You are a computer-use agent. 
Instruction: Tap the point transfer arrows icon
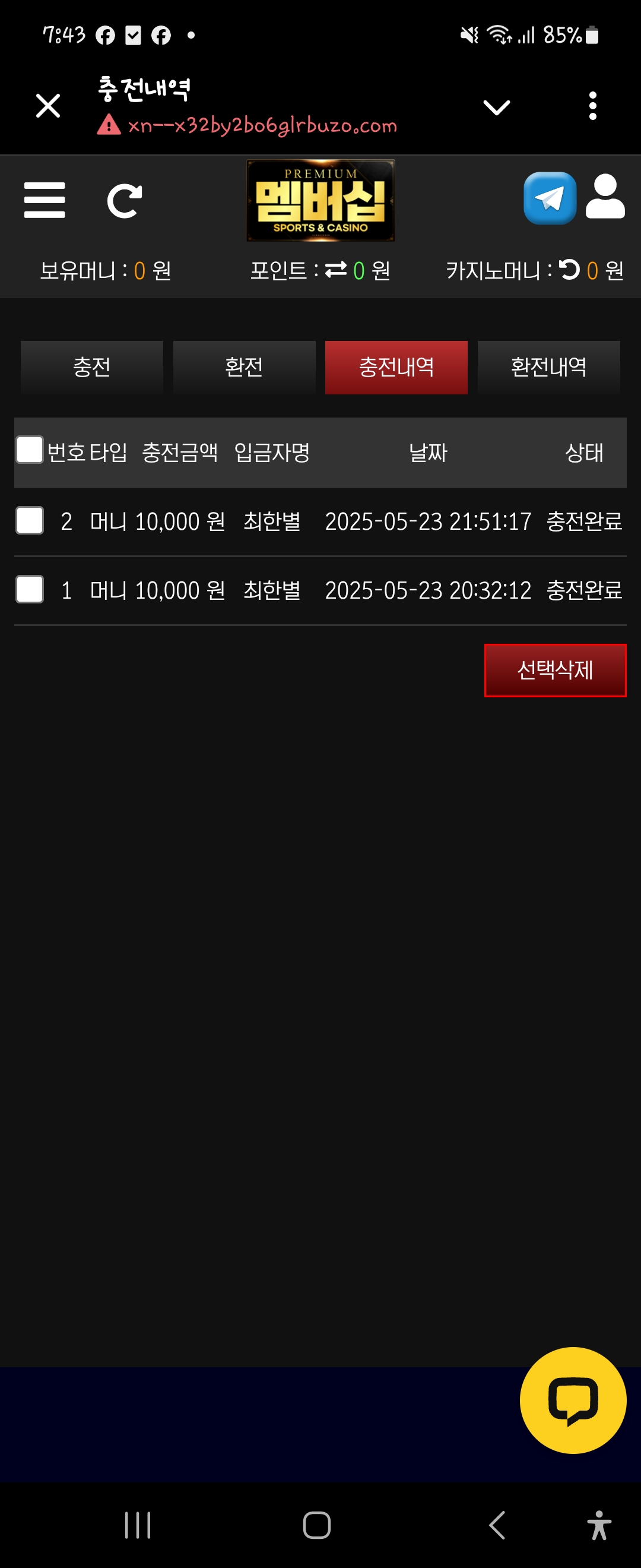click(336, 270)
